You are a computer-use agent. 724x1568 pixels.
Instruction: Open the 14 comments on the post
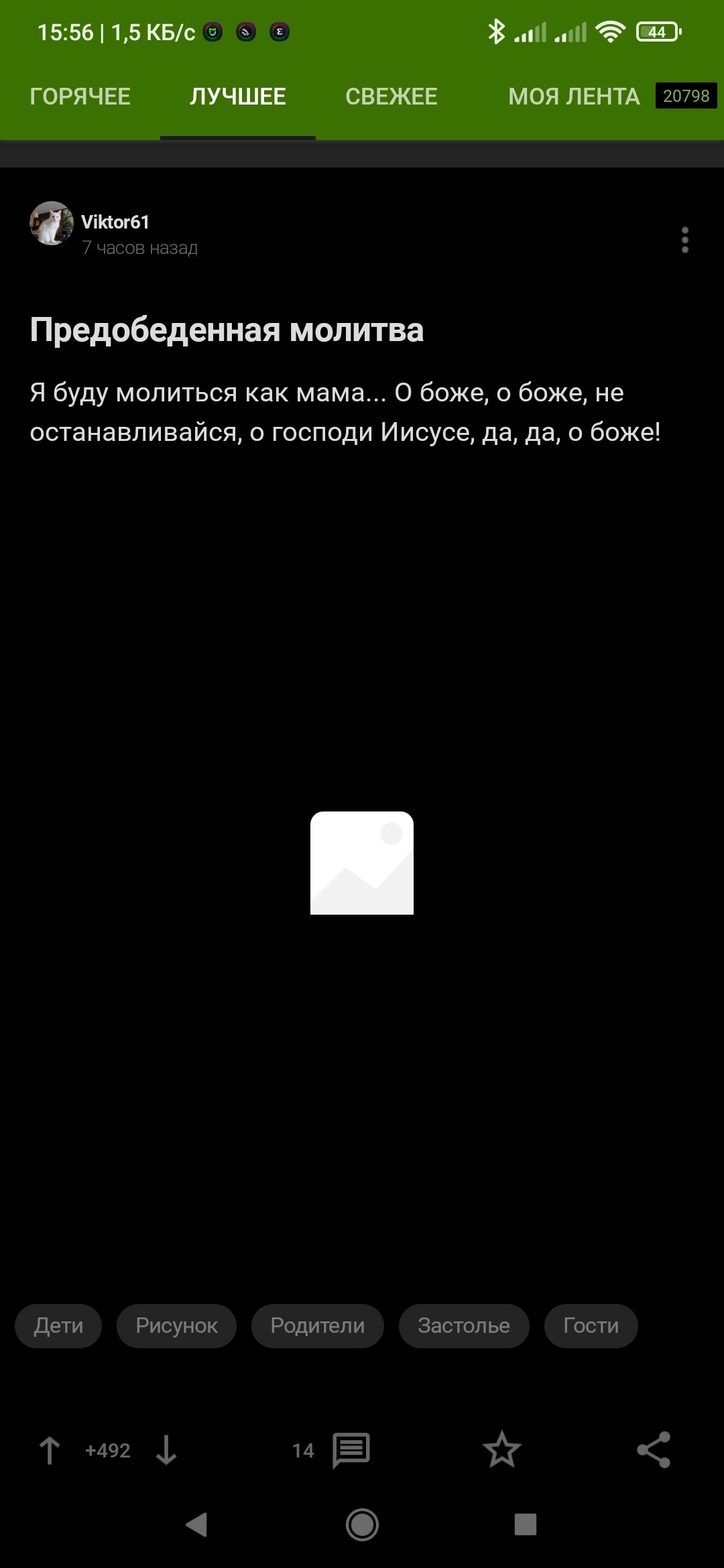point(350,1451)
